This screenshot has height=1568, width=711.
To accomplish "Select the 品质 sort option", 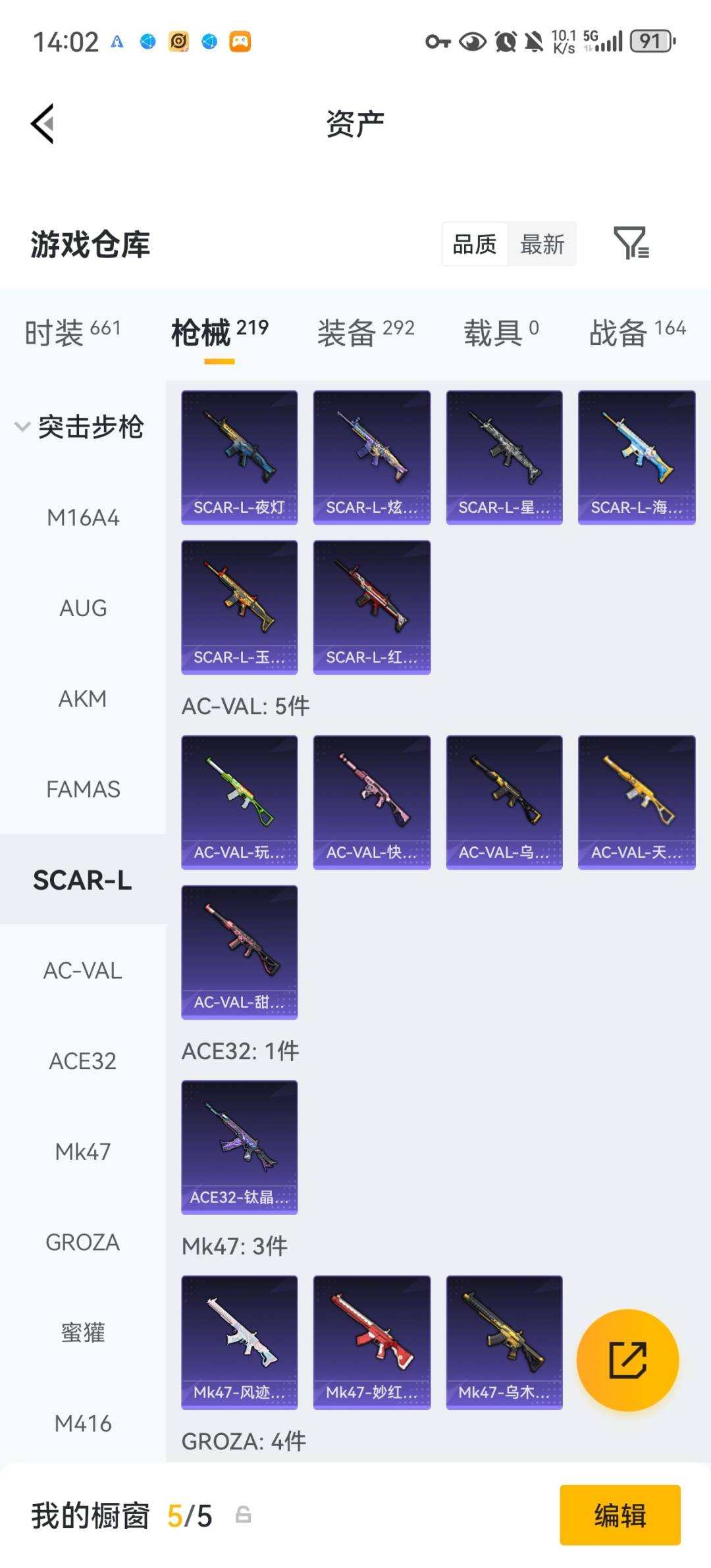I will [474, 244].
